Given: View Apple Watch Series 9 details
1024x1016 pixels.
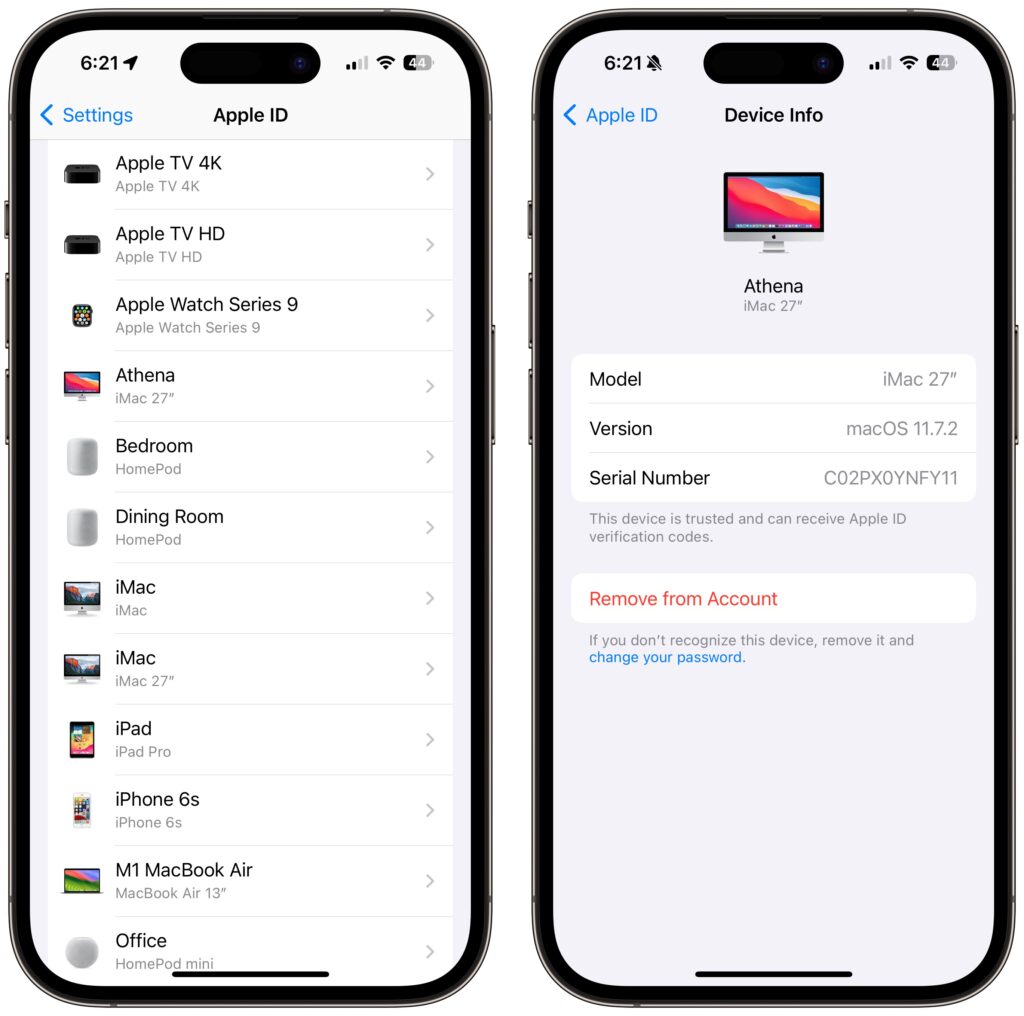Looking at the screenshot, I should [250, 315].
